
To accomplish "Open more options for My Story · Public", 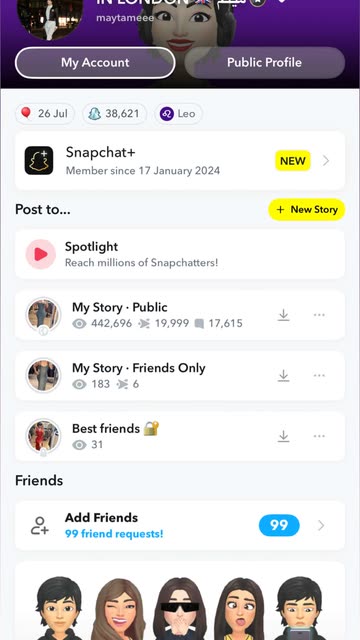I will point(319,315).
